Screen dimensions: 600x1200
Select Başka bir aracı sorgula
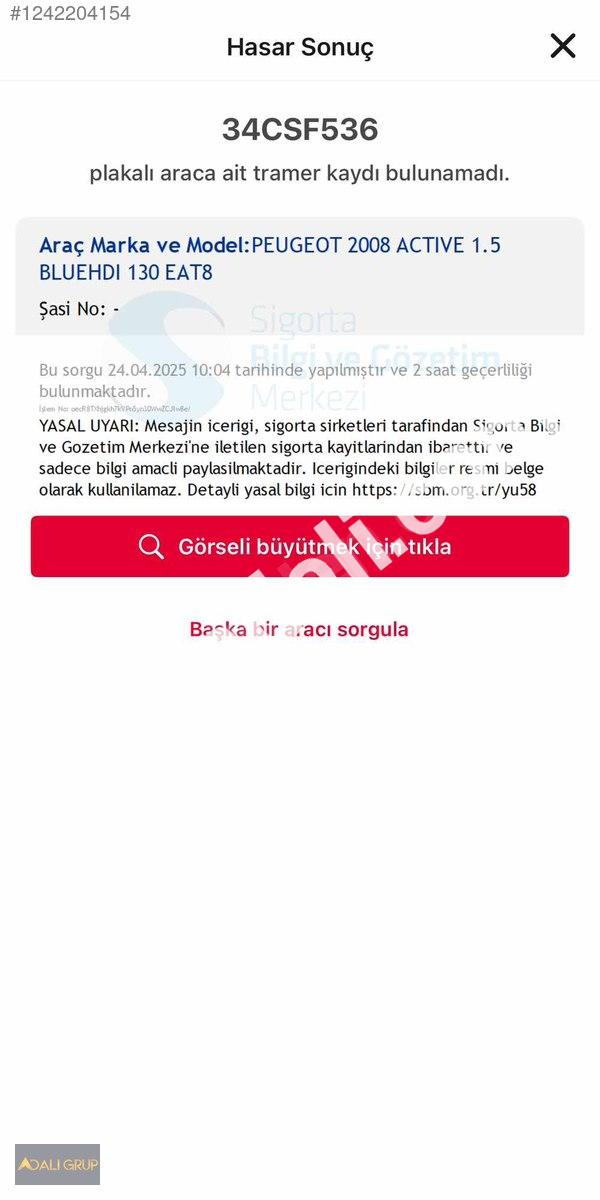tap(299, 629)
